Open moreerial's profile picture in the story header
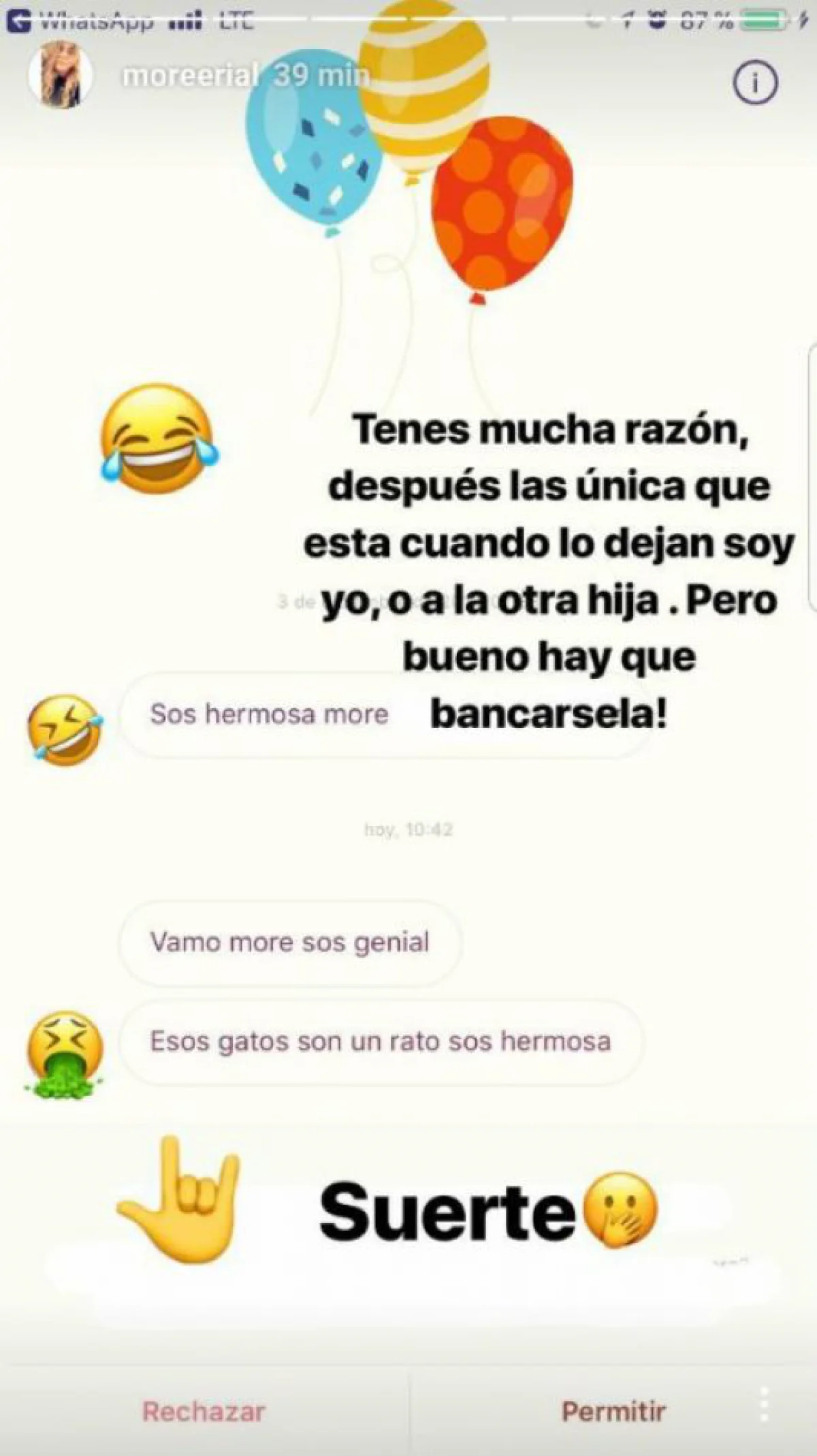This screenshot has width=817, height=1456. click(x=61, y=74)
